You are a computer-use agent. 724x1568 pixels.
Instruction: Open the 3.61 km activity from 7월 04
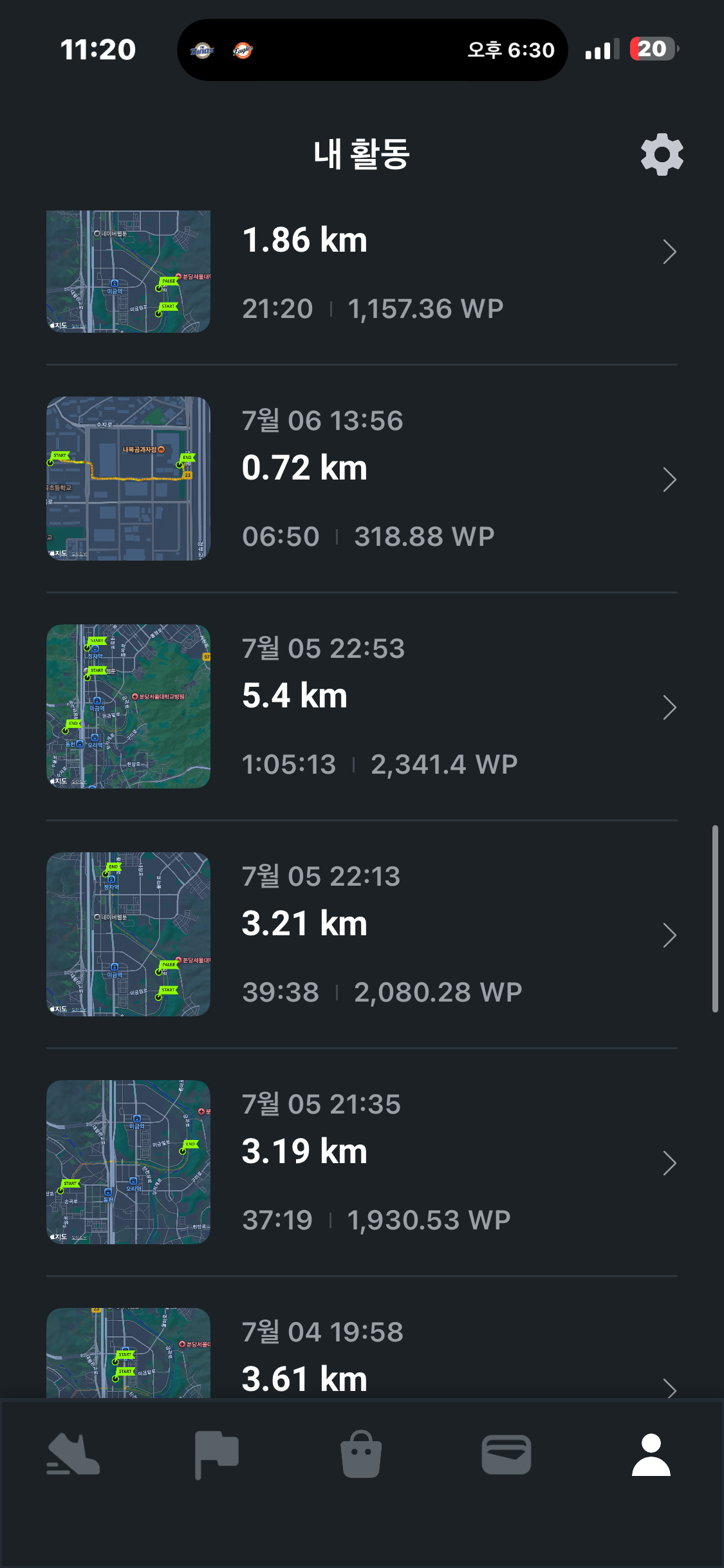click(x=362, y=1352)
